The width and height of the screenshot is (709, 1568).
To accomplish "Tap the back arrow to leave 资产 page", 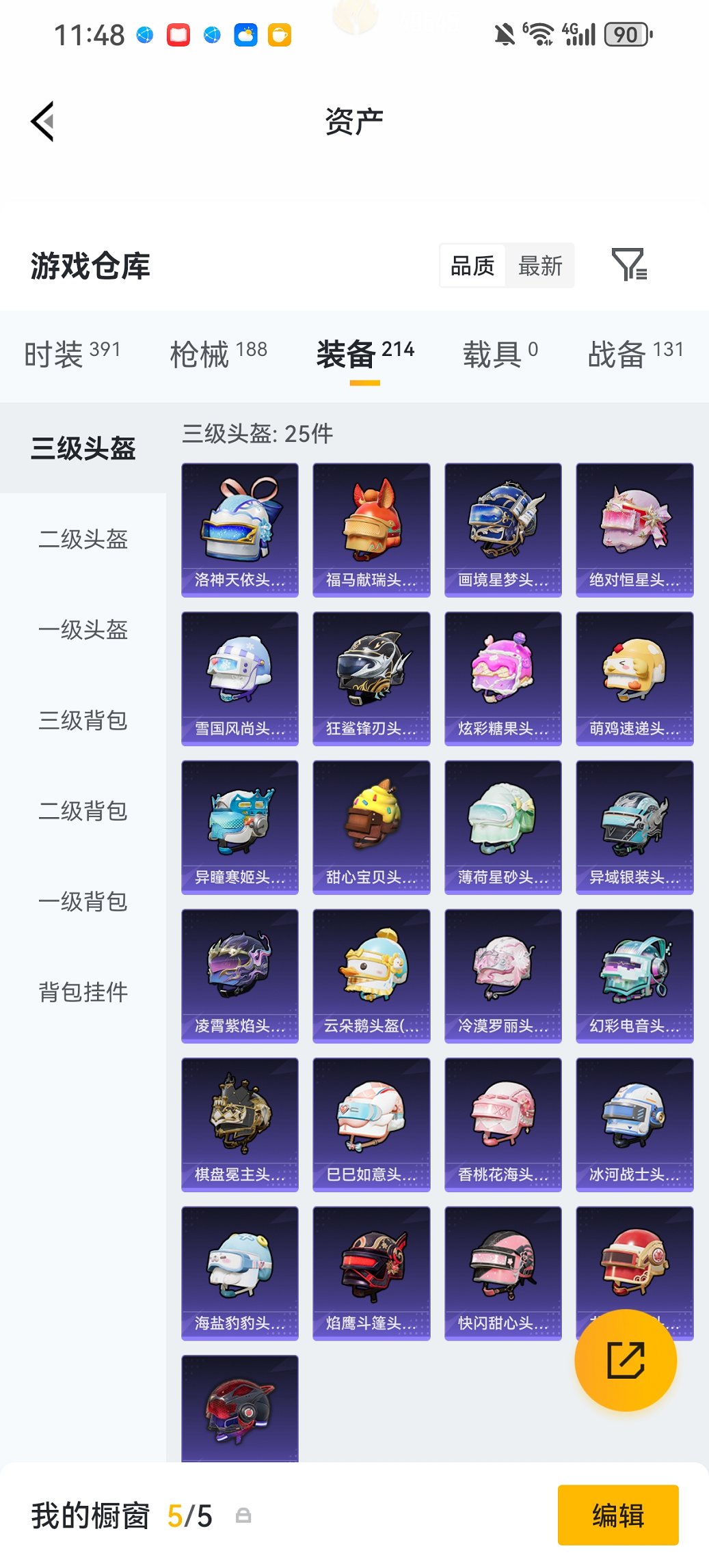I will pos(42,121).
